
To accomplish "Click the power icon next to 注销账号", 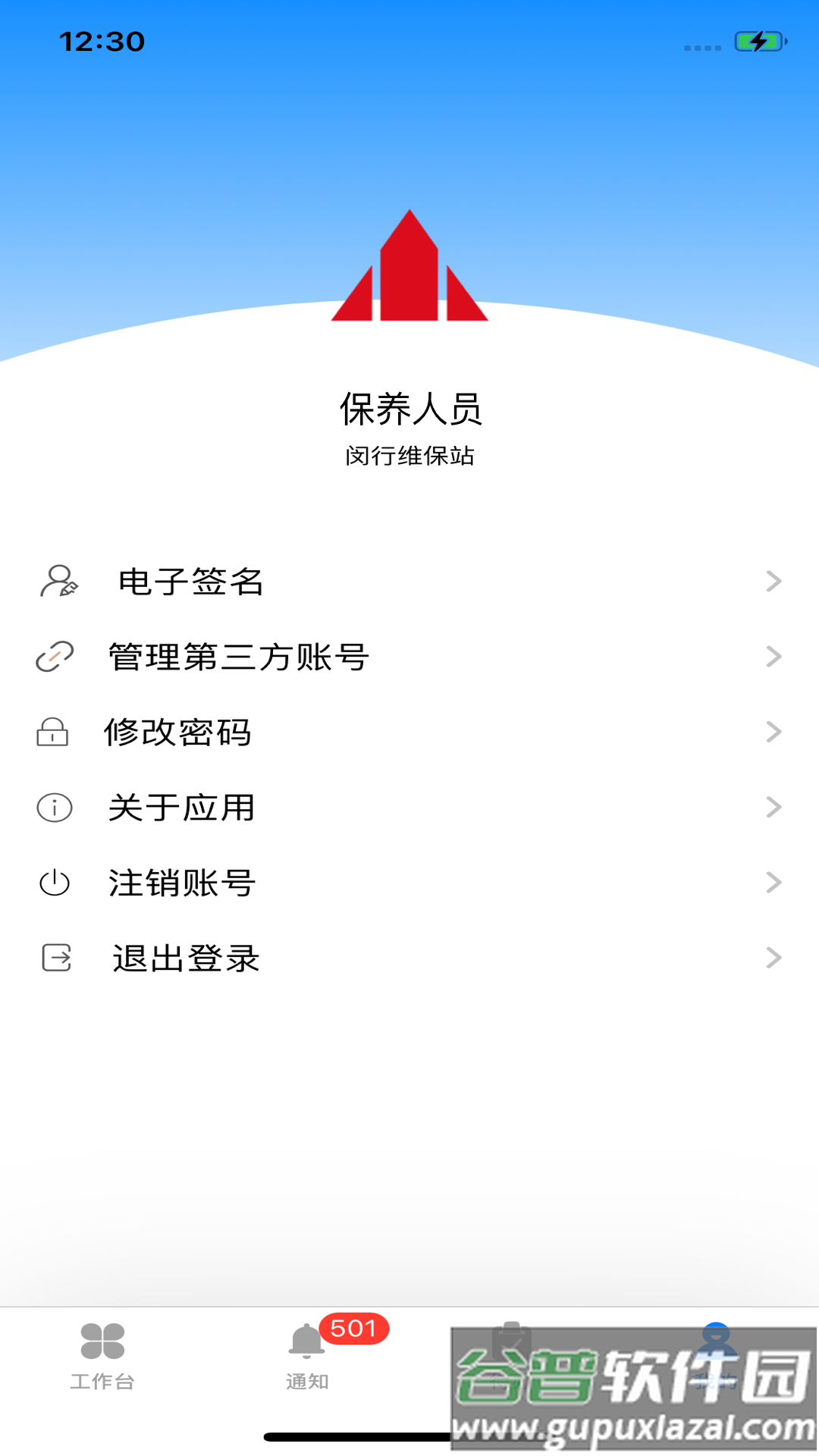I will tap(52, 882).
